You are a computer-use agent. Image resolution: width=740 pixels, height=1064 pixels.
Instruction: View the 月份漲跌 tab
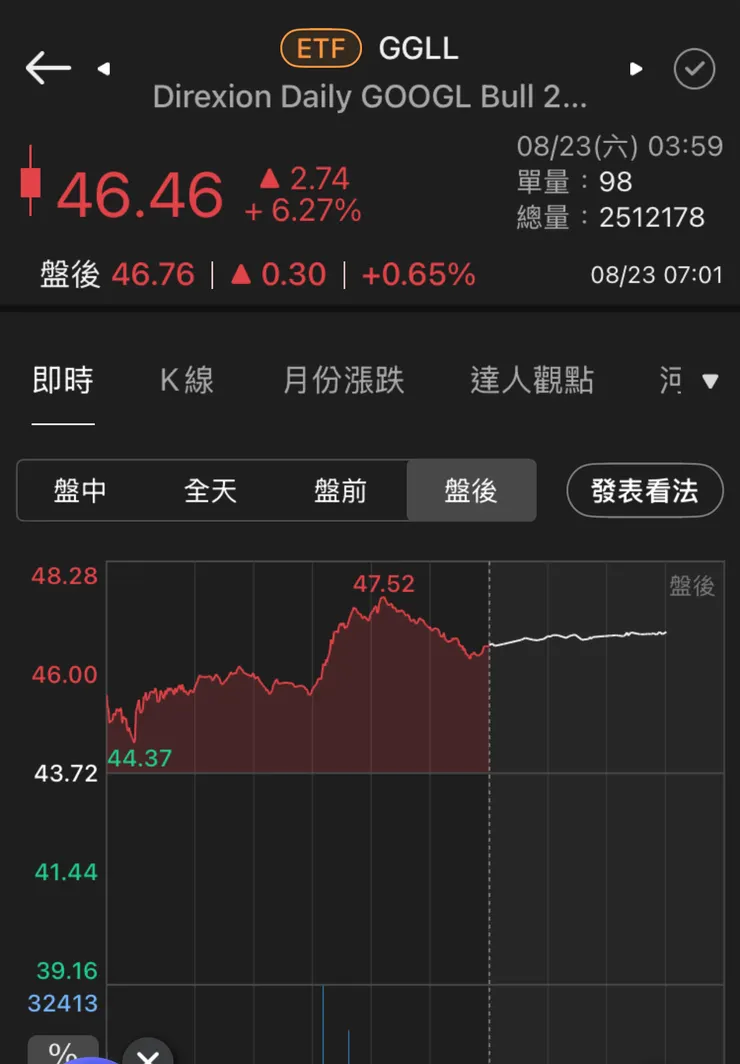(x=343, y=380)
